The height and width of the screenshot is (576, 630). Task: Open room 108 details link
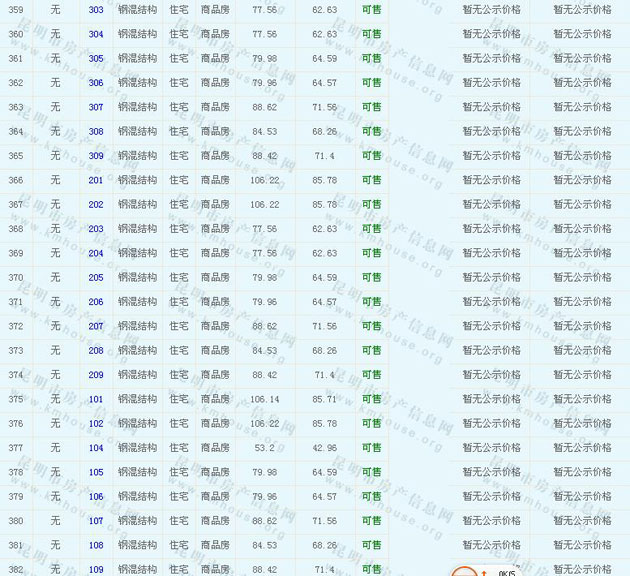[96, 545]
